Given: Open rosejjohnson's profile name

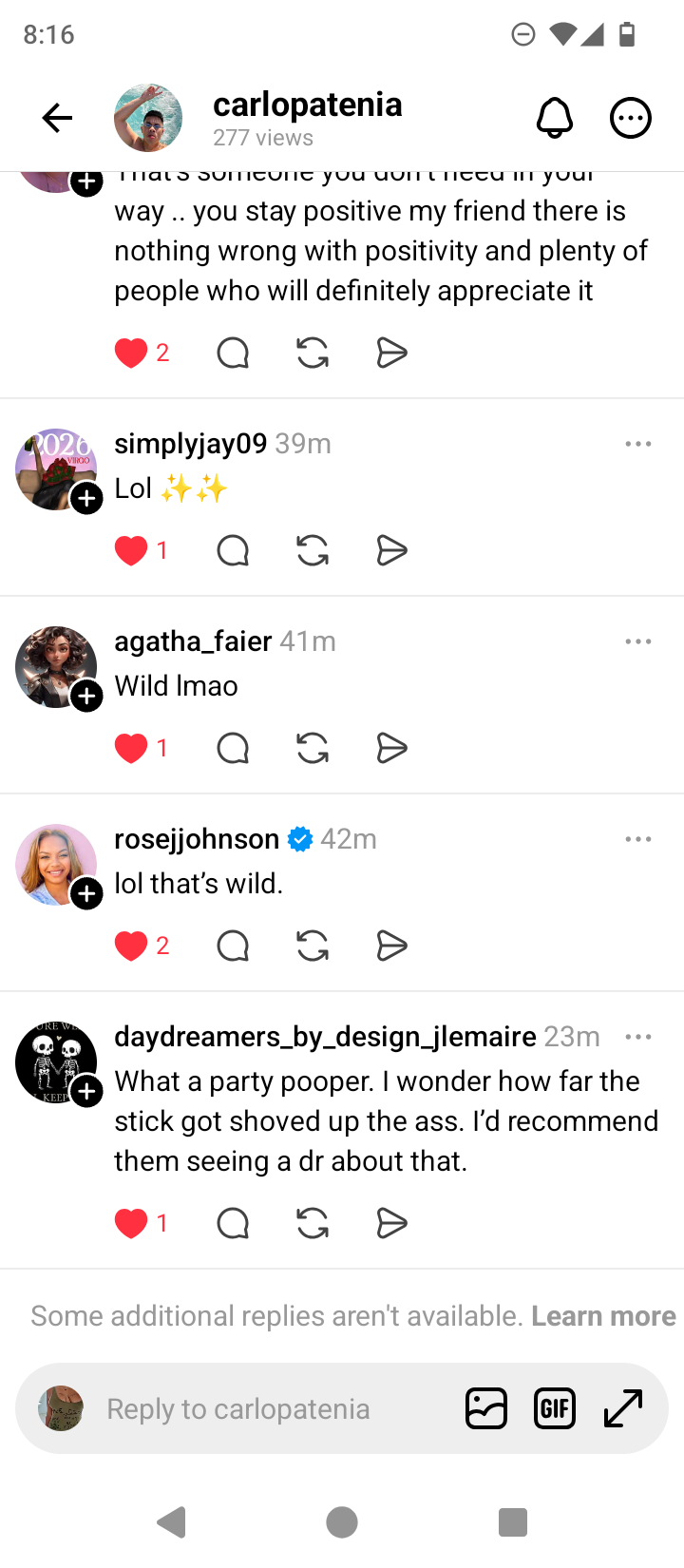Looking at the screenshot, I should click(197, 839).
